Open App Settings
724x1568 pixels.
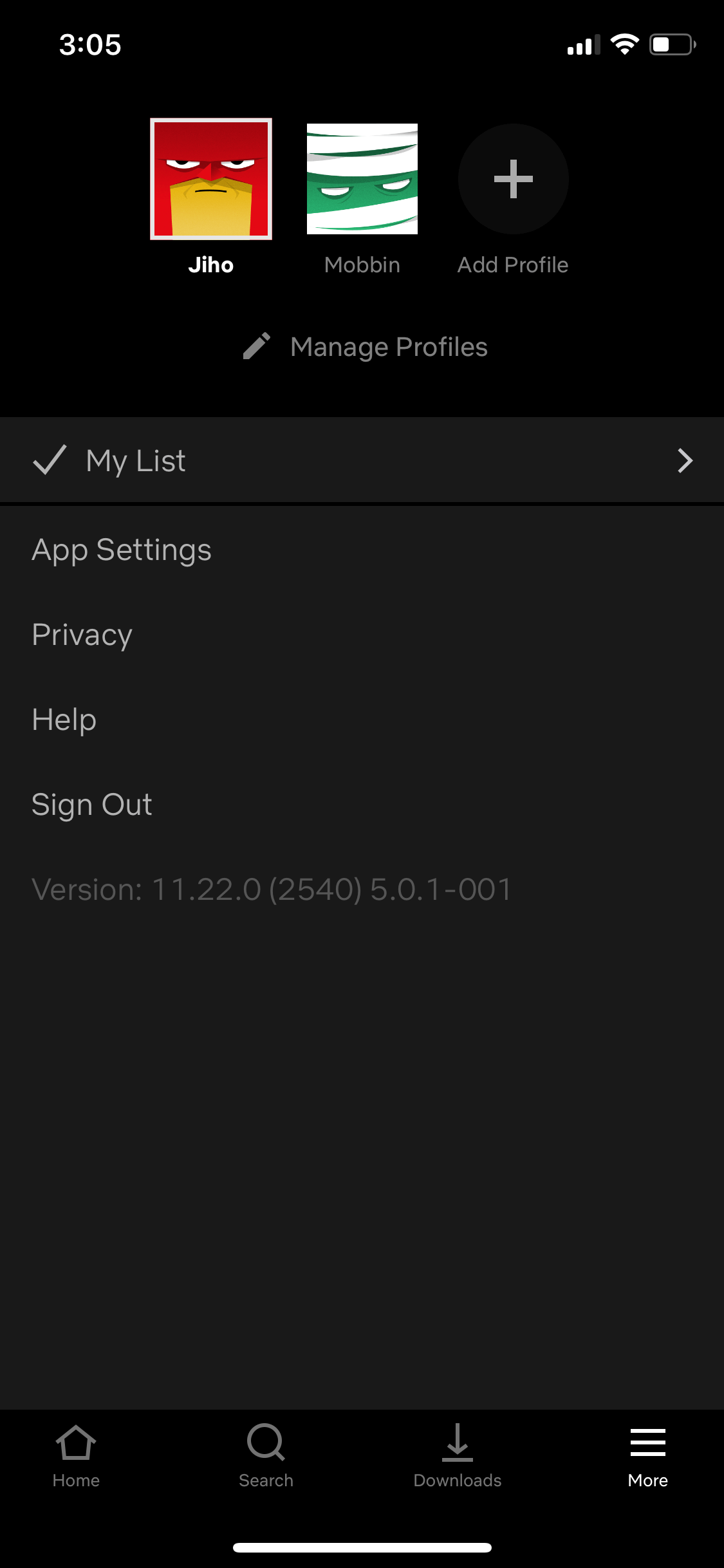click(x=362, y=550)
